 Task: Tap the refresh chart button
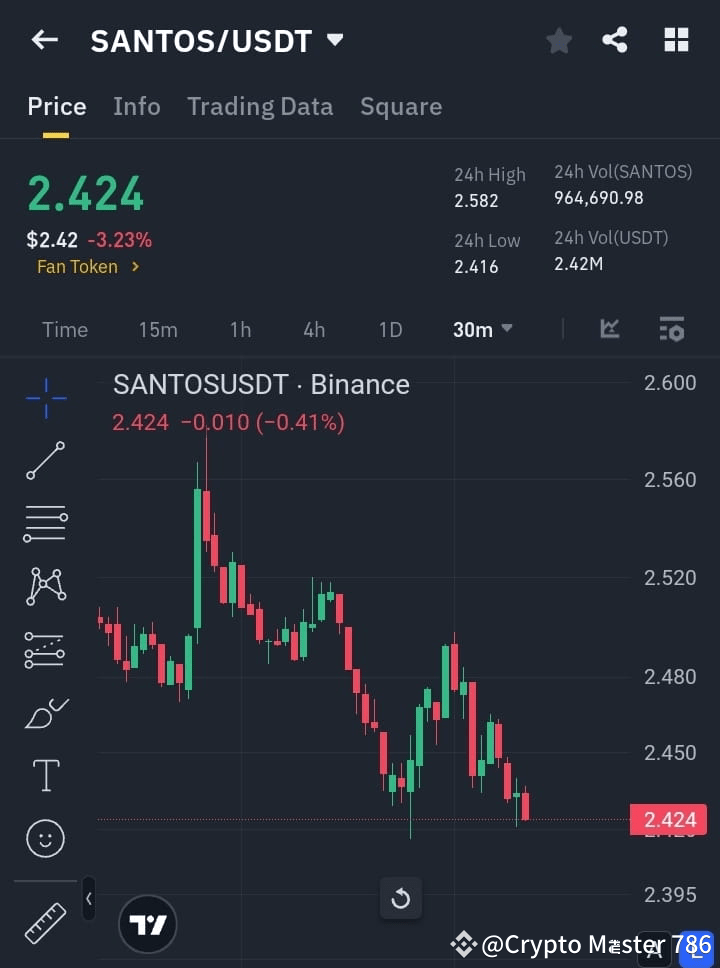pyautogui.click(x=401, y=898)
